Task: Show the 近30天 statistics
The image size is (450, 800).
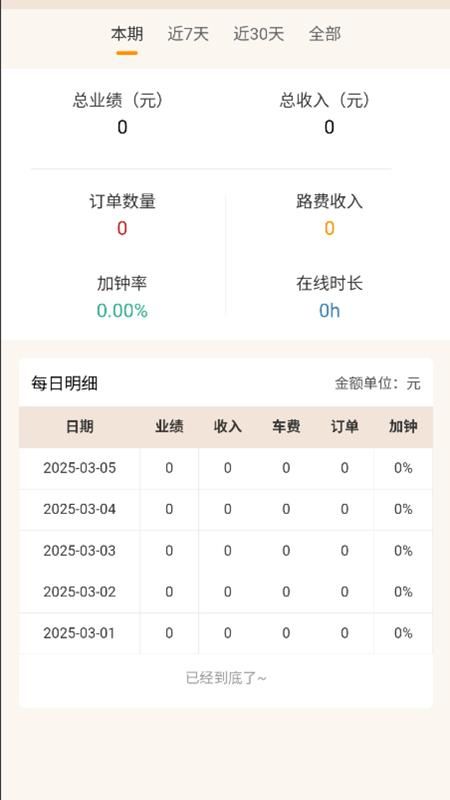Action: tap(259, 34)
